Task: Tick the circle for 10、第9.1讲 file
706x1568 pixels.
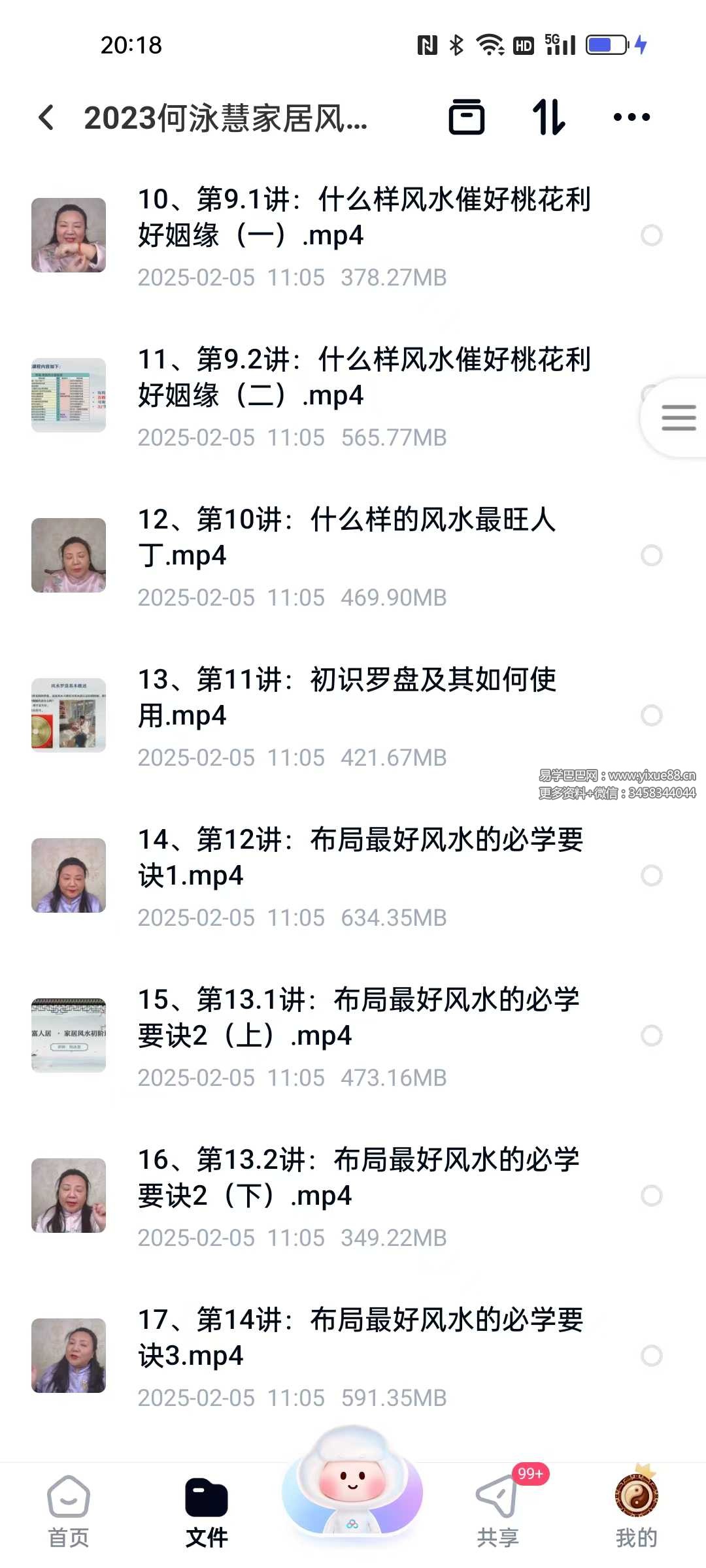Action: pos(652,235)
